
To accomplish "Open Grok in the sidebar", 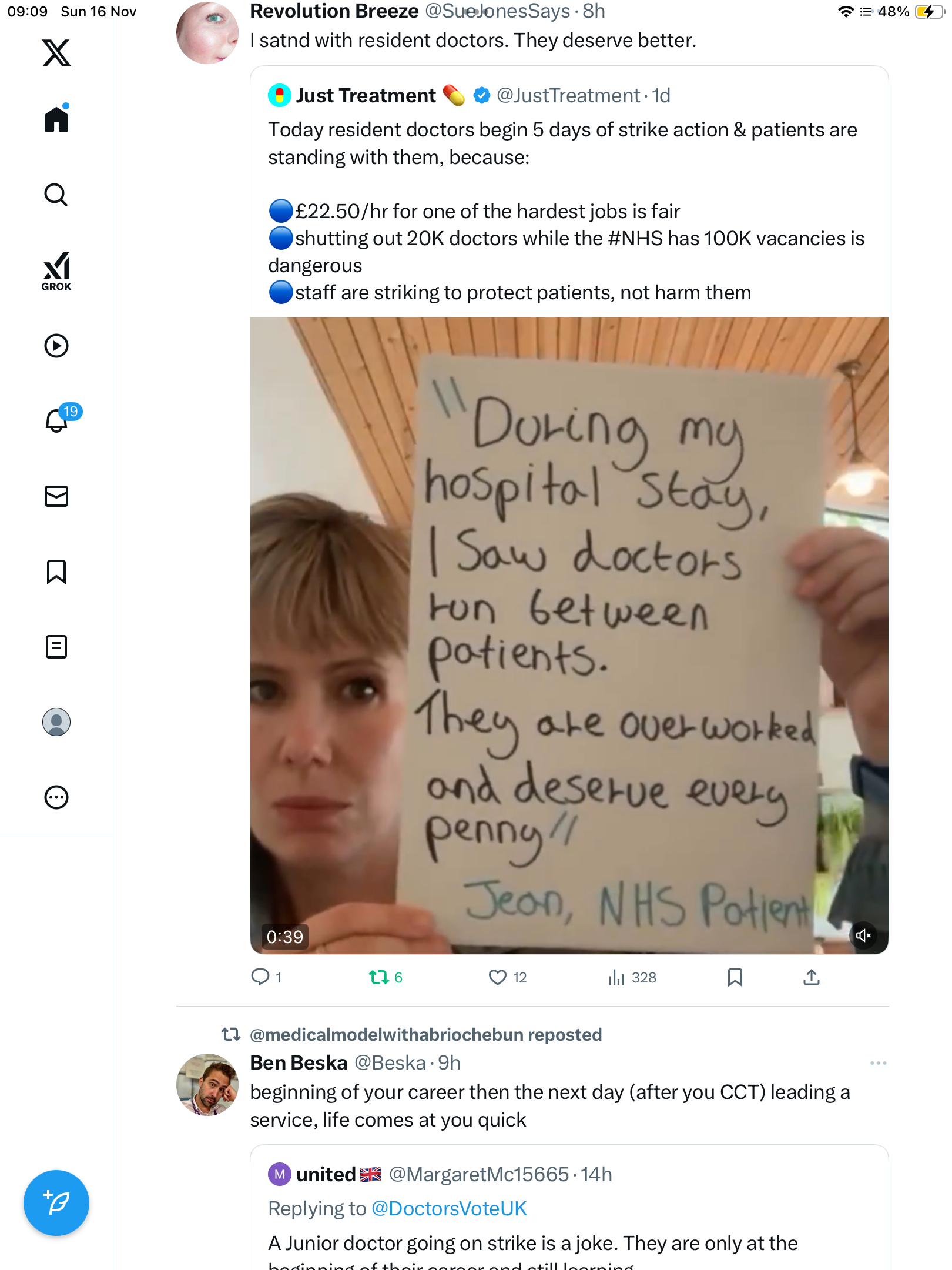I will (56, 271).
